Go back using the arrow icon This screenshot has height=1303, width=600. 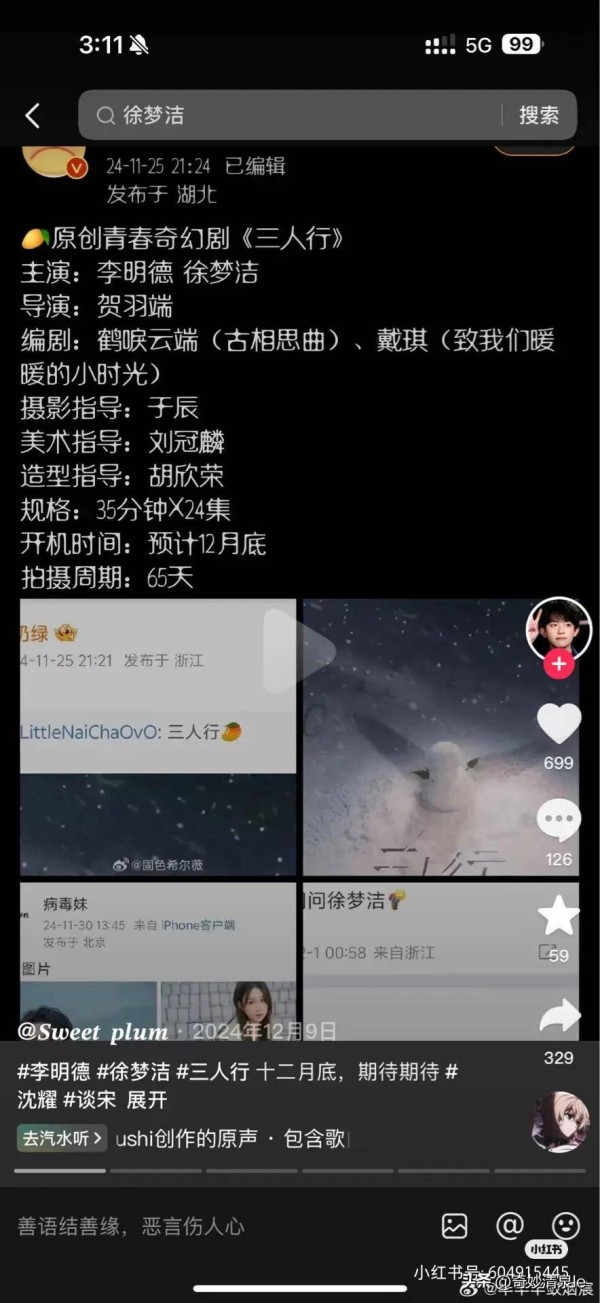click(33, 116)
